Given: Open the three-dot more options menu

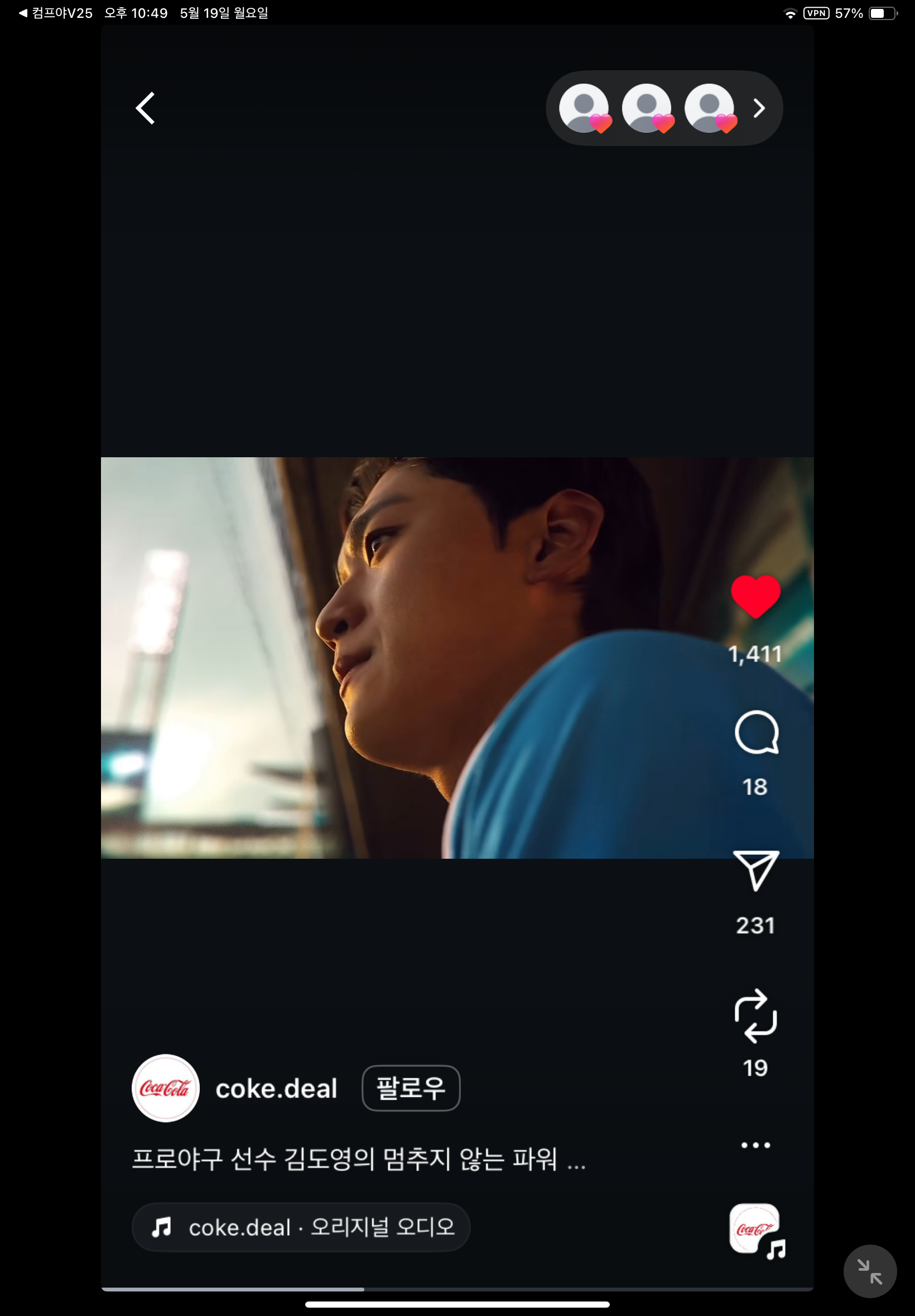Looking at the screenshot, I should pyautogui.click(x=755, y=1145).
